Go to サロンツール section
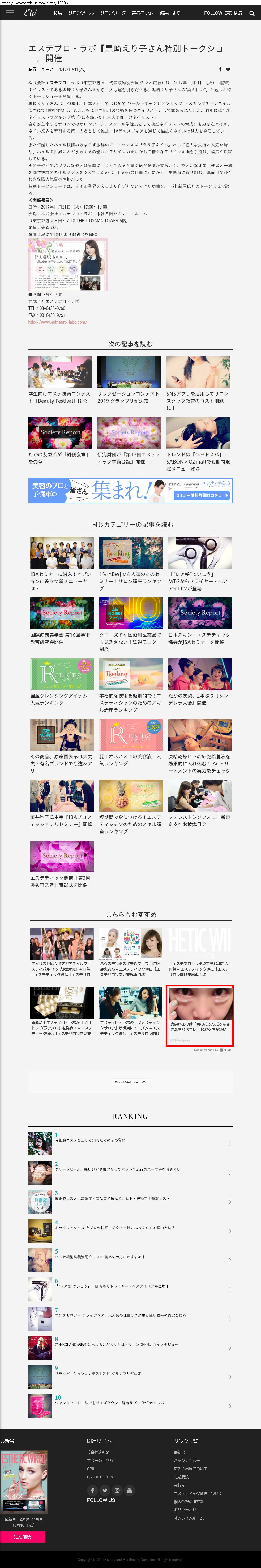This screenshot has width=261, height=1568. click(80, 13)
